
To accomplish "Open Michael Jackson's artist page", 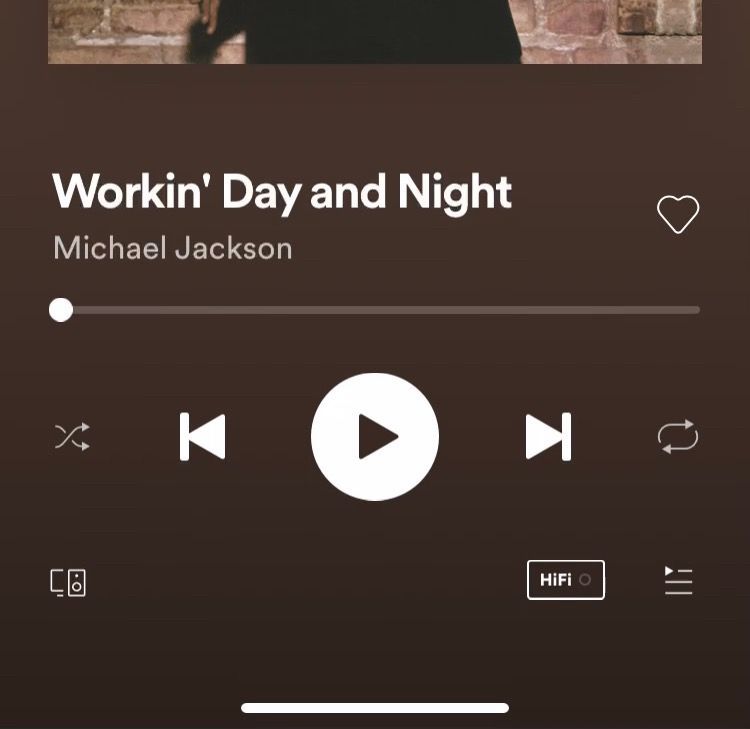I will point(172,248).
